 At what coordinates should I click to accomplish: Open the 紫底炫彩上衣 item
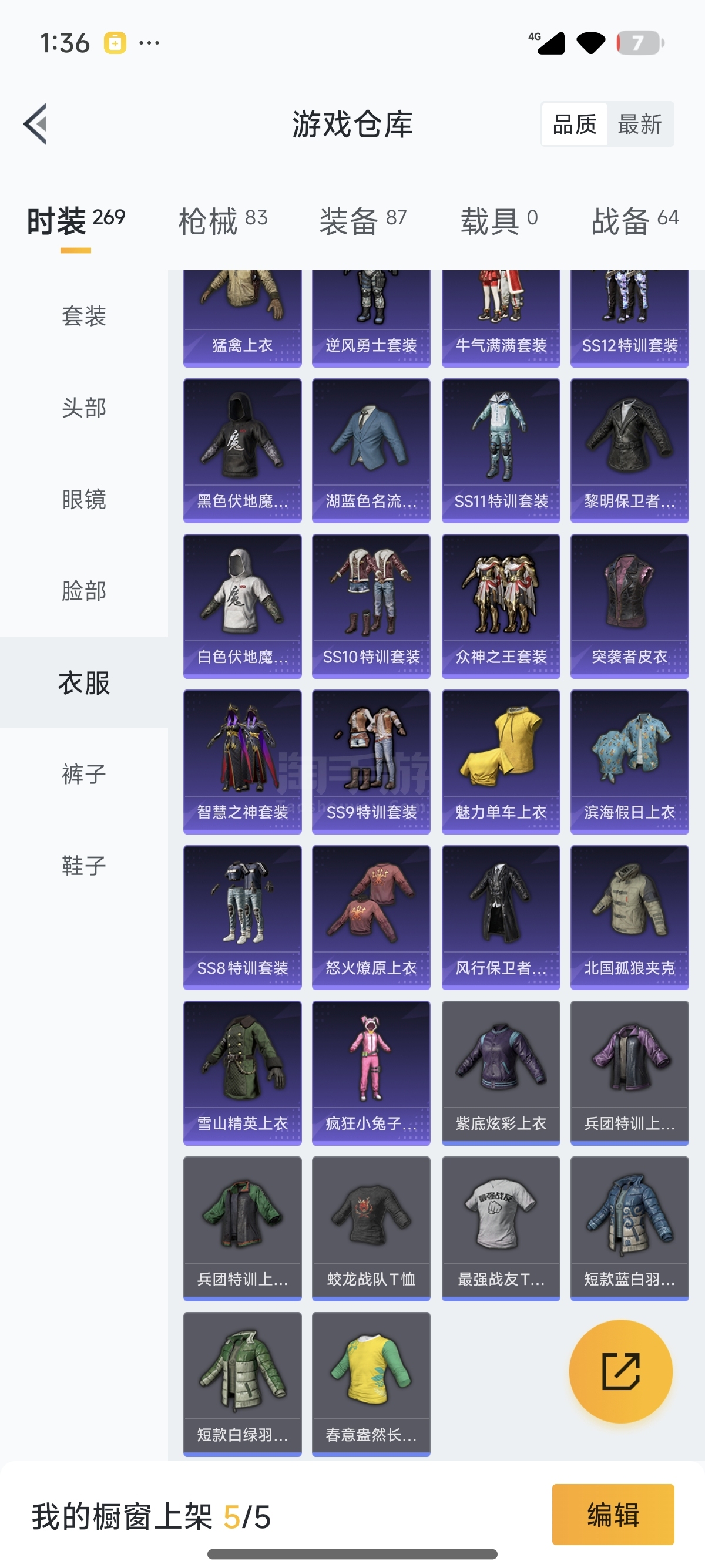501,1073
